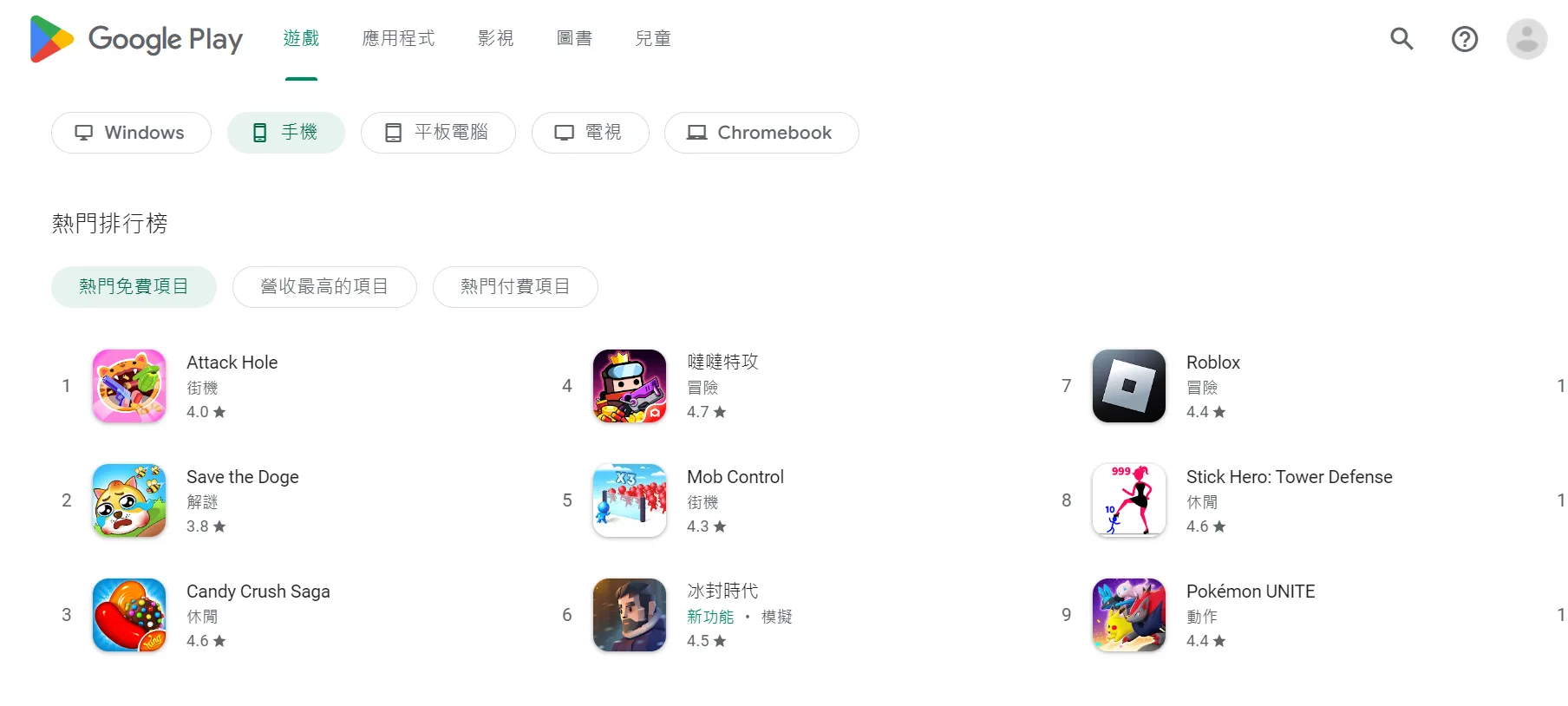Open Save the Doge listing
This screenshot has width=1568, height=706.
click(242, 477)
